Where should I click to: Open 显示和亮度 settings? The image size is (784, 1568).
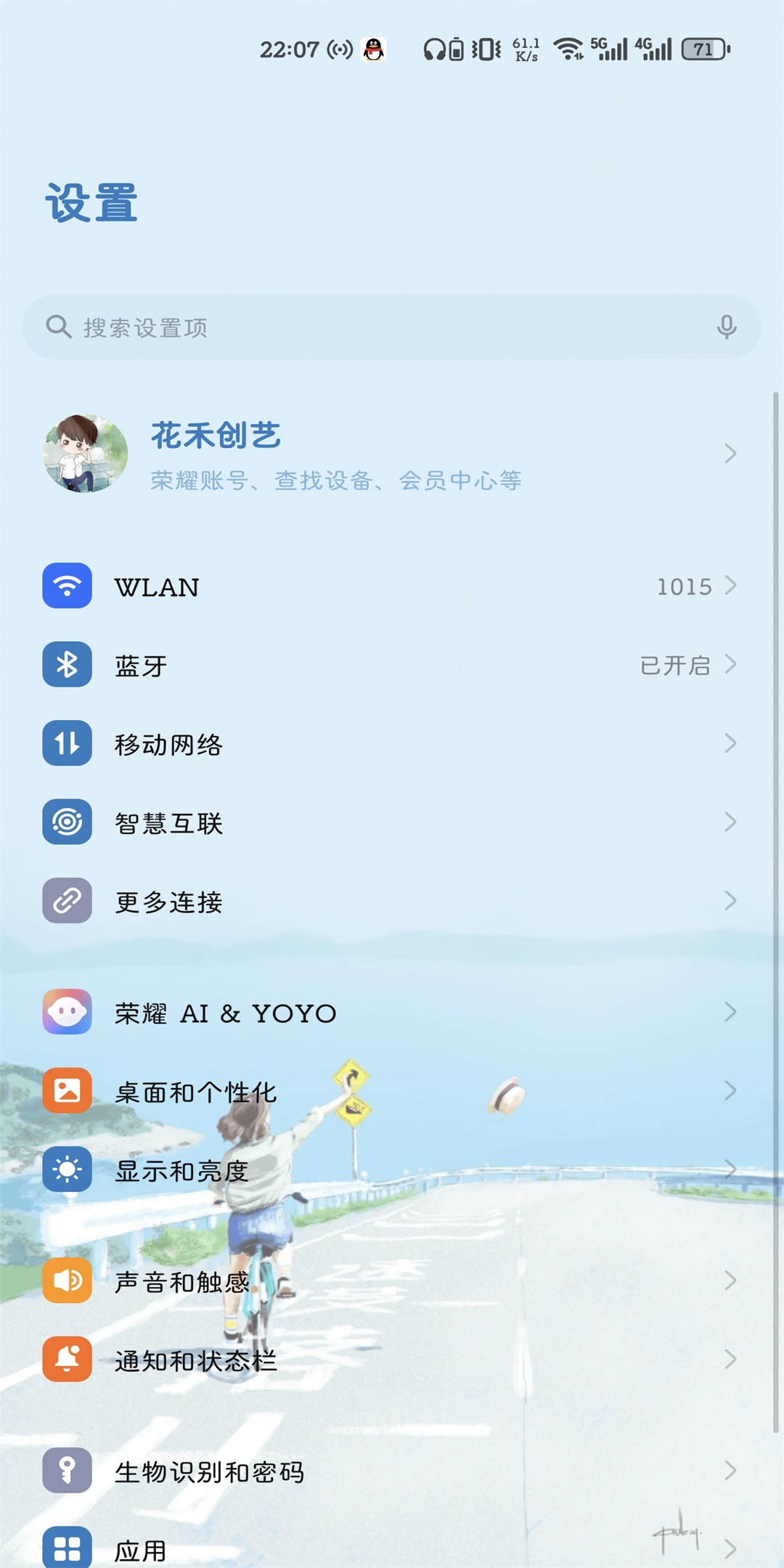392,1169
